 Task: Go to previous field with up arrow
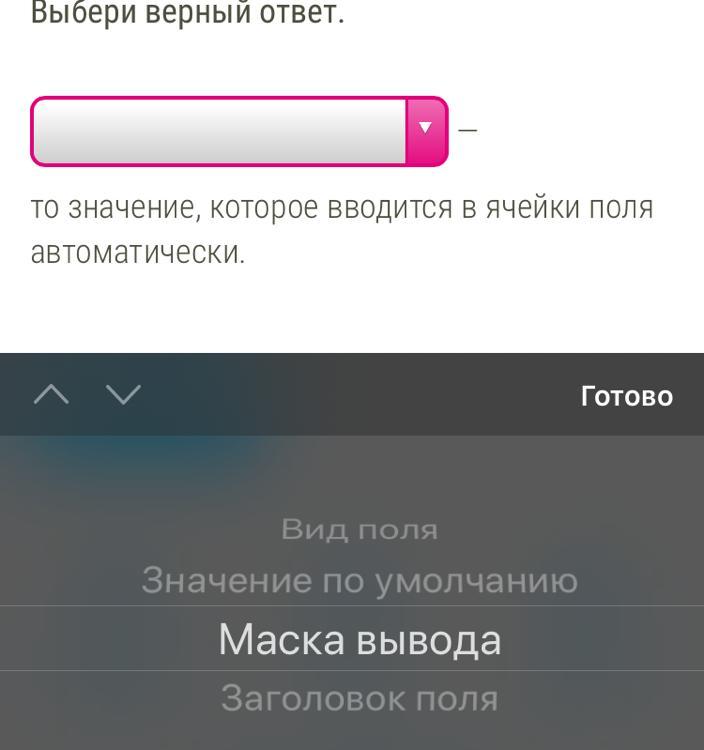(53, 395)
